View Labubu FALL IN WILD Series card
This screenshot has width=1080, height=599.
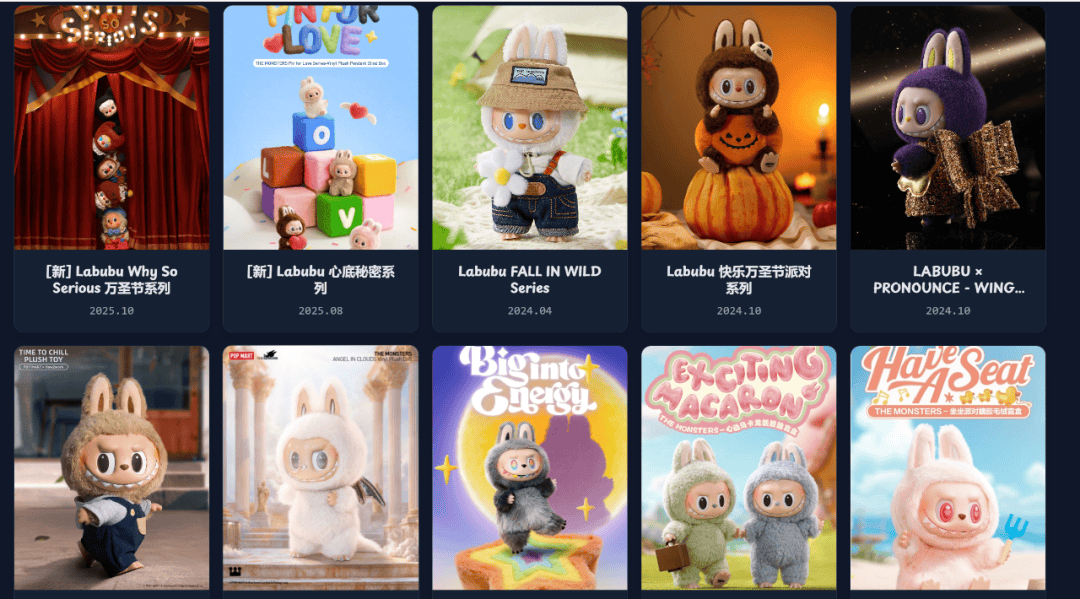529,170
